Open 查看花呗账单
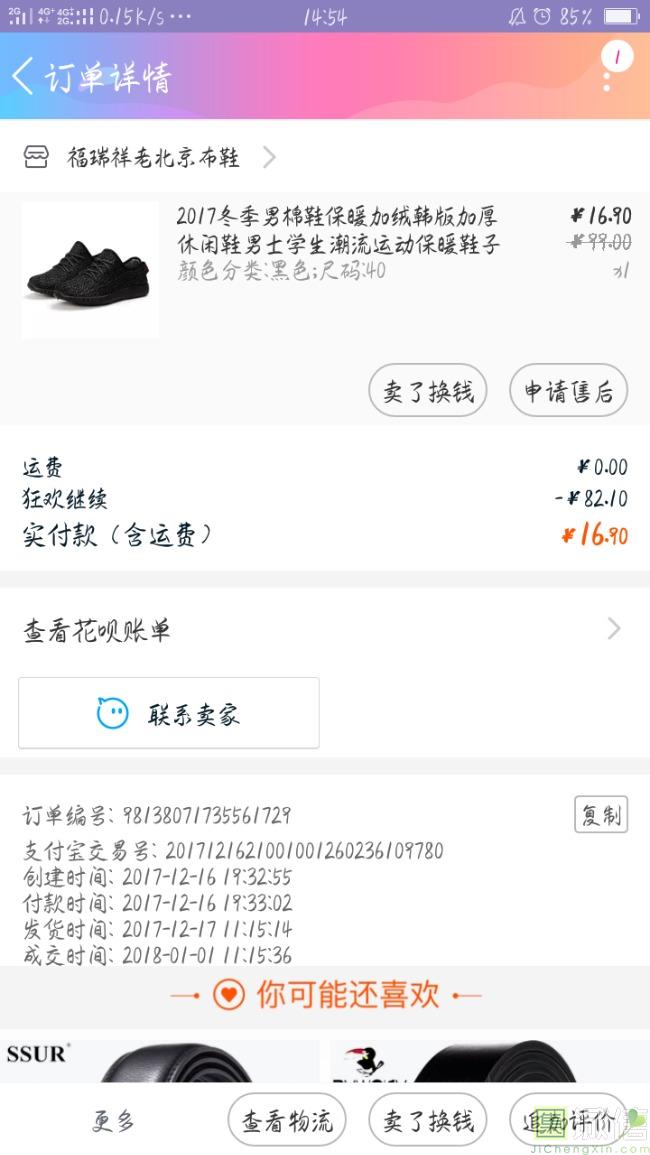Image resolution: width=650 pixels, height=1155 pixels. (324, 630)
